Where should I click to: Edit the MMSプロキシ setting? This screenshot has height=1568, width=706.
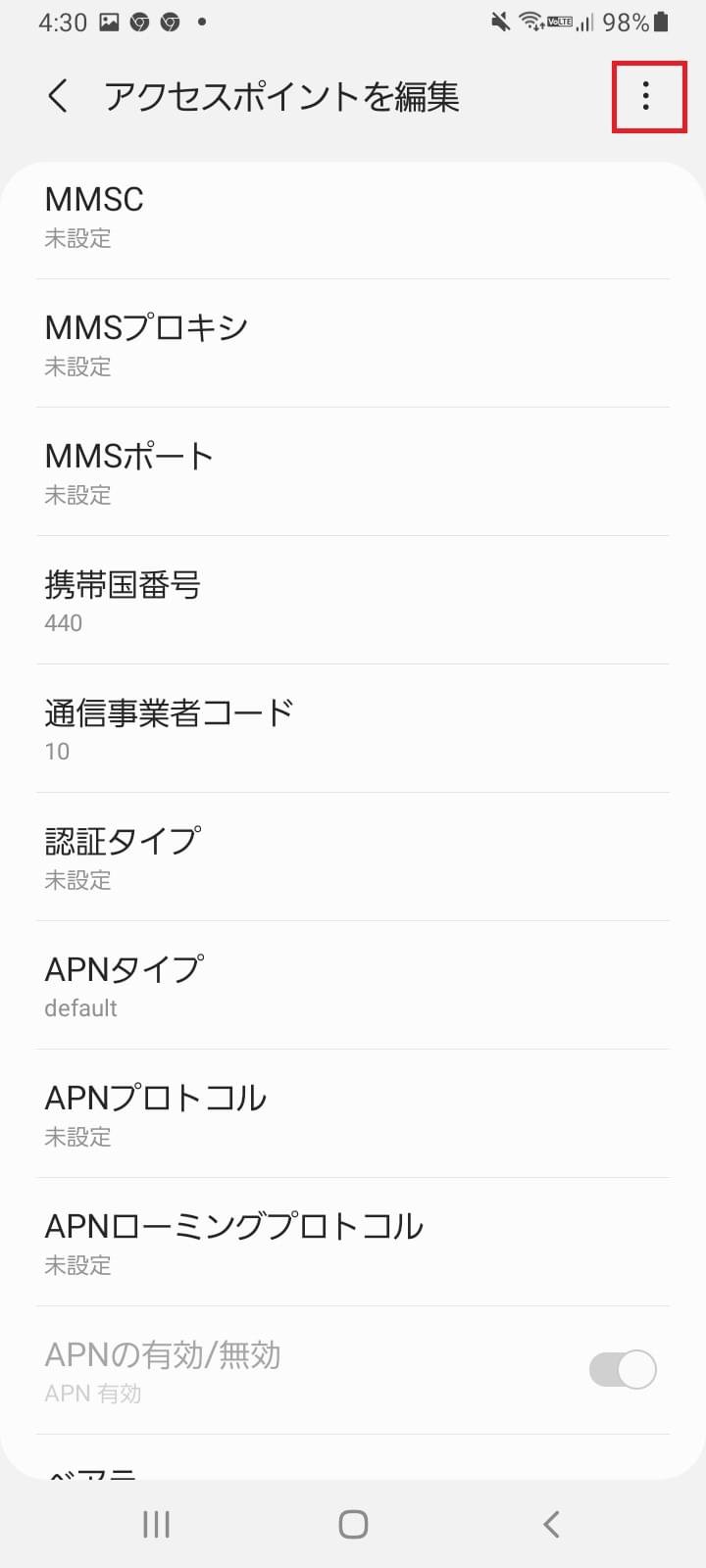(353, 343)
